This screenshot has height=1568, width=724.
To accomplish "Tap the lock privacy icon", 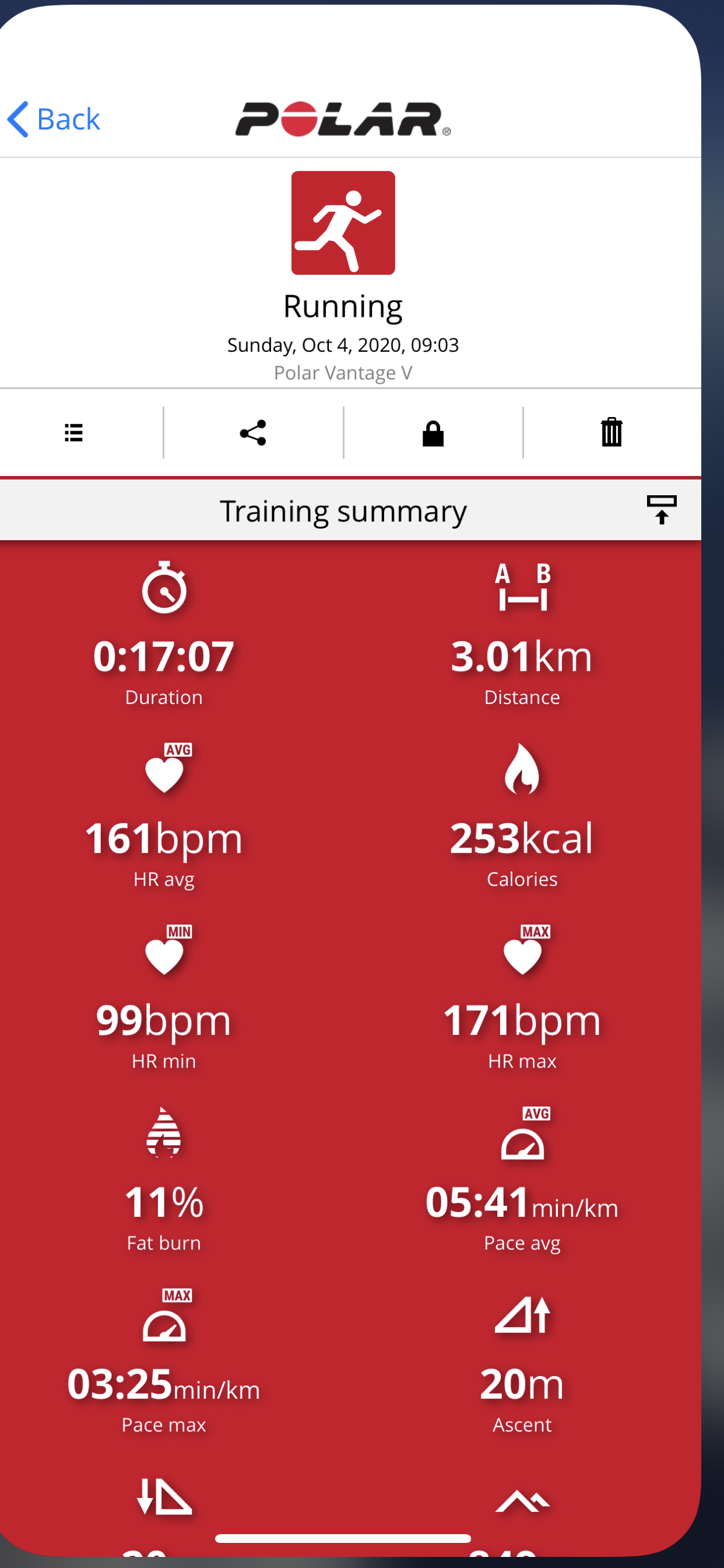I will [433, 433].
